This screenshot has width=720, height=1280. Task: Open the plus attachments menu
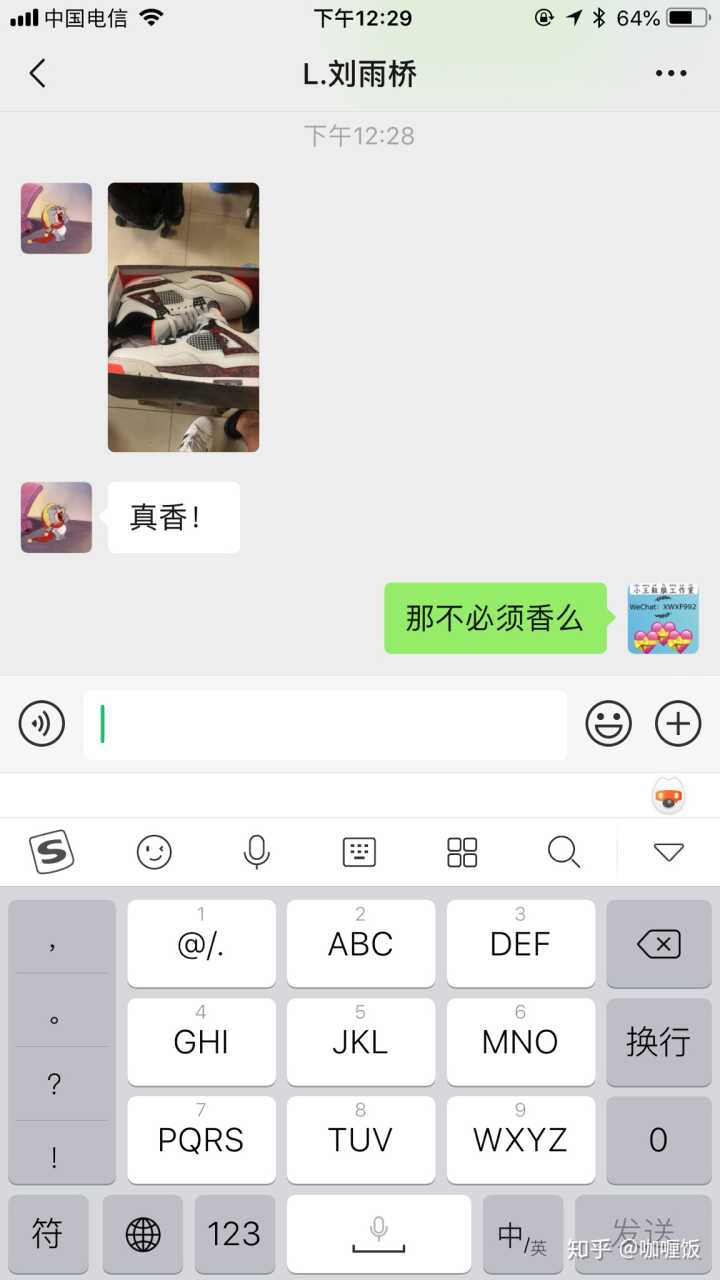tap(678, 723)
